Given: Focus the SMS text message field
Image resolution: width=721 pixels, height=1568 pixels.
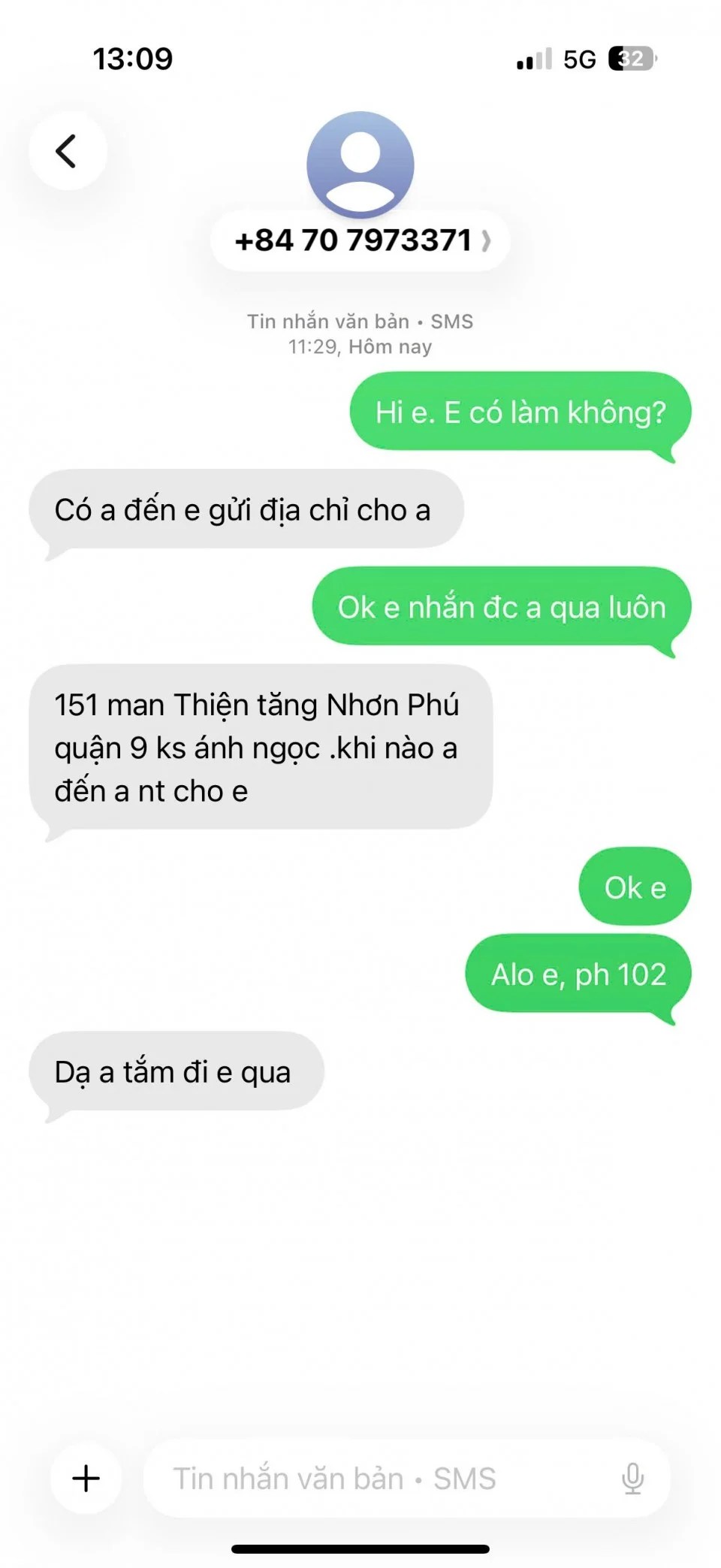Looking at the screenshot, I should pos(376,1478).
